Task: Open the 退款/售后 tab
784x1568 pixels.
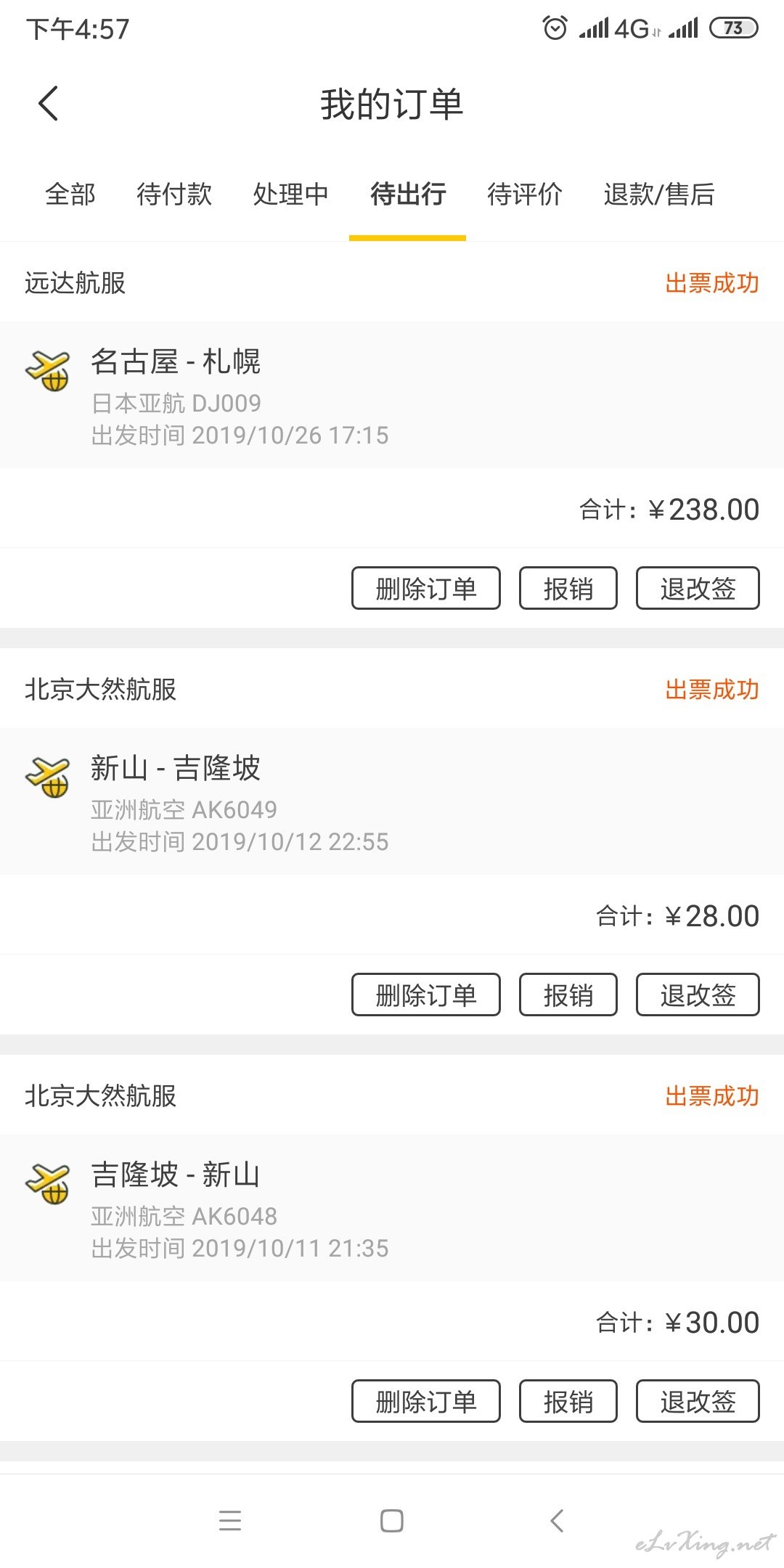Action: 658,195
